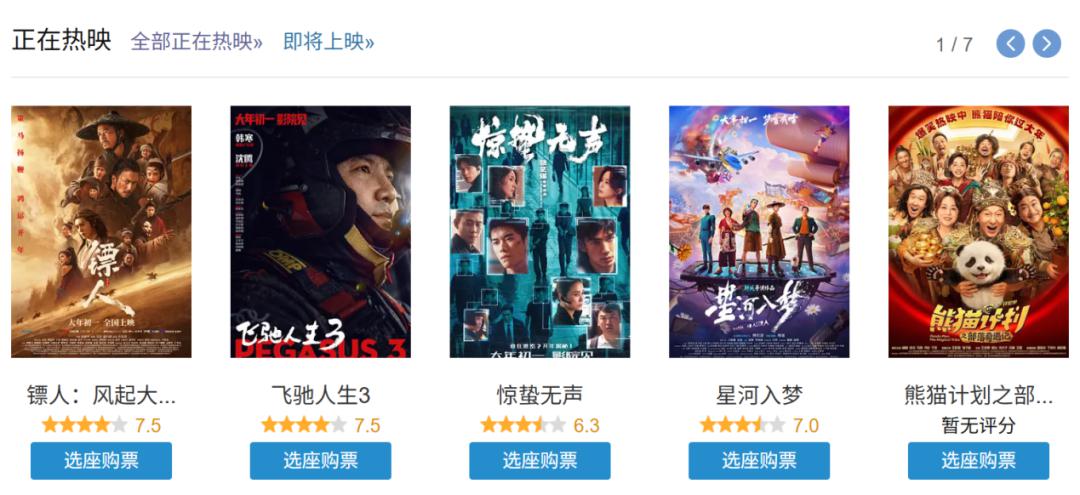Open the 熊猫计划 movie poster
1080x495 pixels.
978,231
